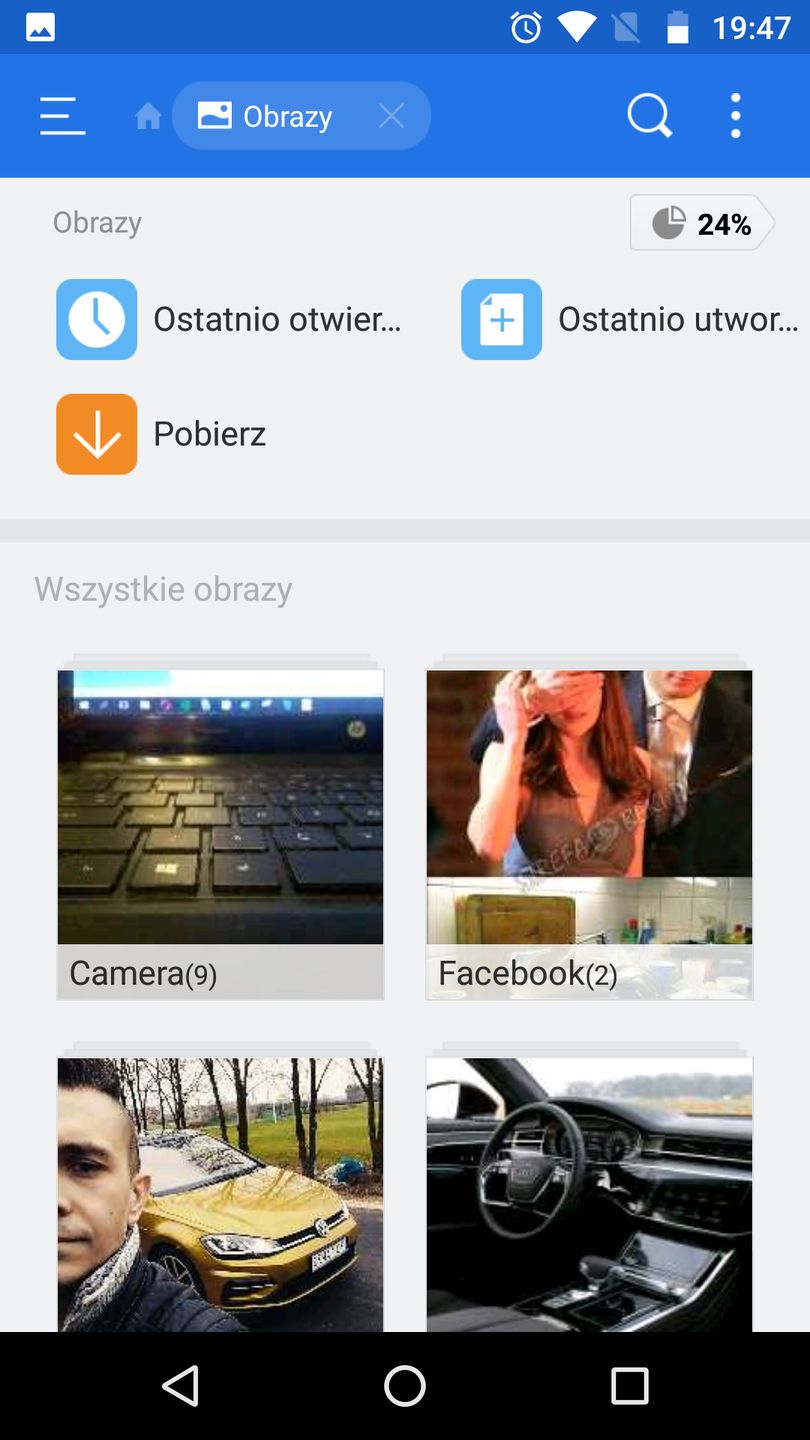Dismiss the Obrazy filter with the X

[x=391, y=115]
